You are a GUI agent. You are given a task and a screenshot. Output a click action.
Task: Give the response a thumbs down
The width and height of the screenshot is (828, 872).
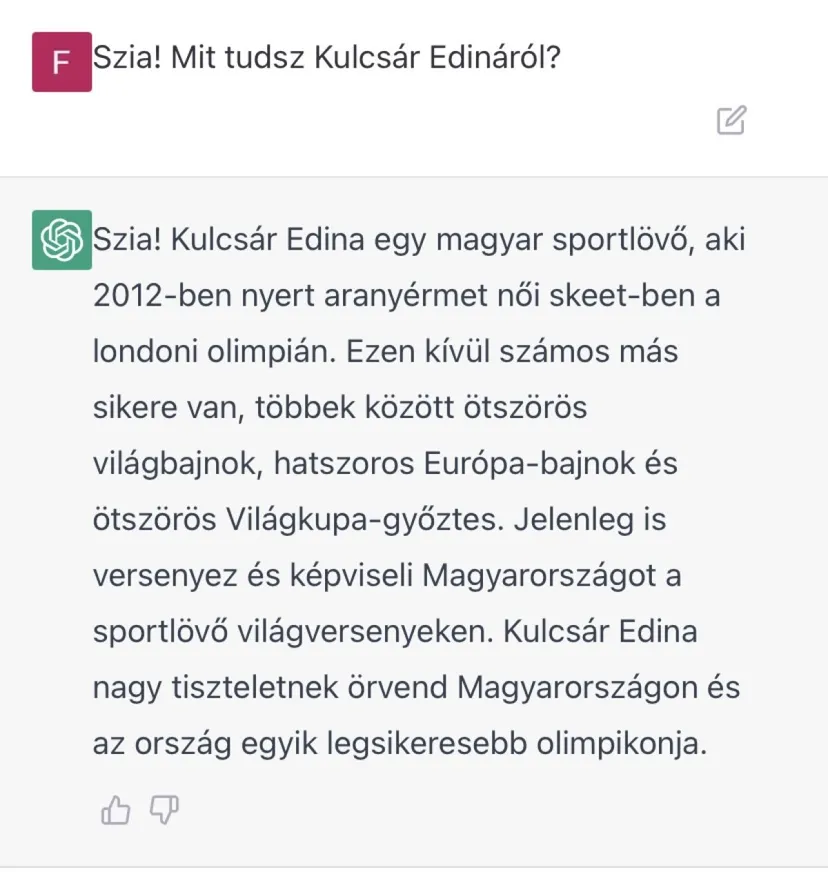pos(163,810)
